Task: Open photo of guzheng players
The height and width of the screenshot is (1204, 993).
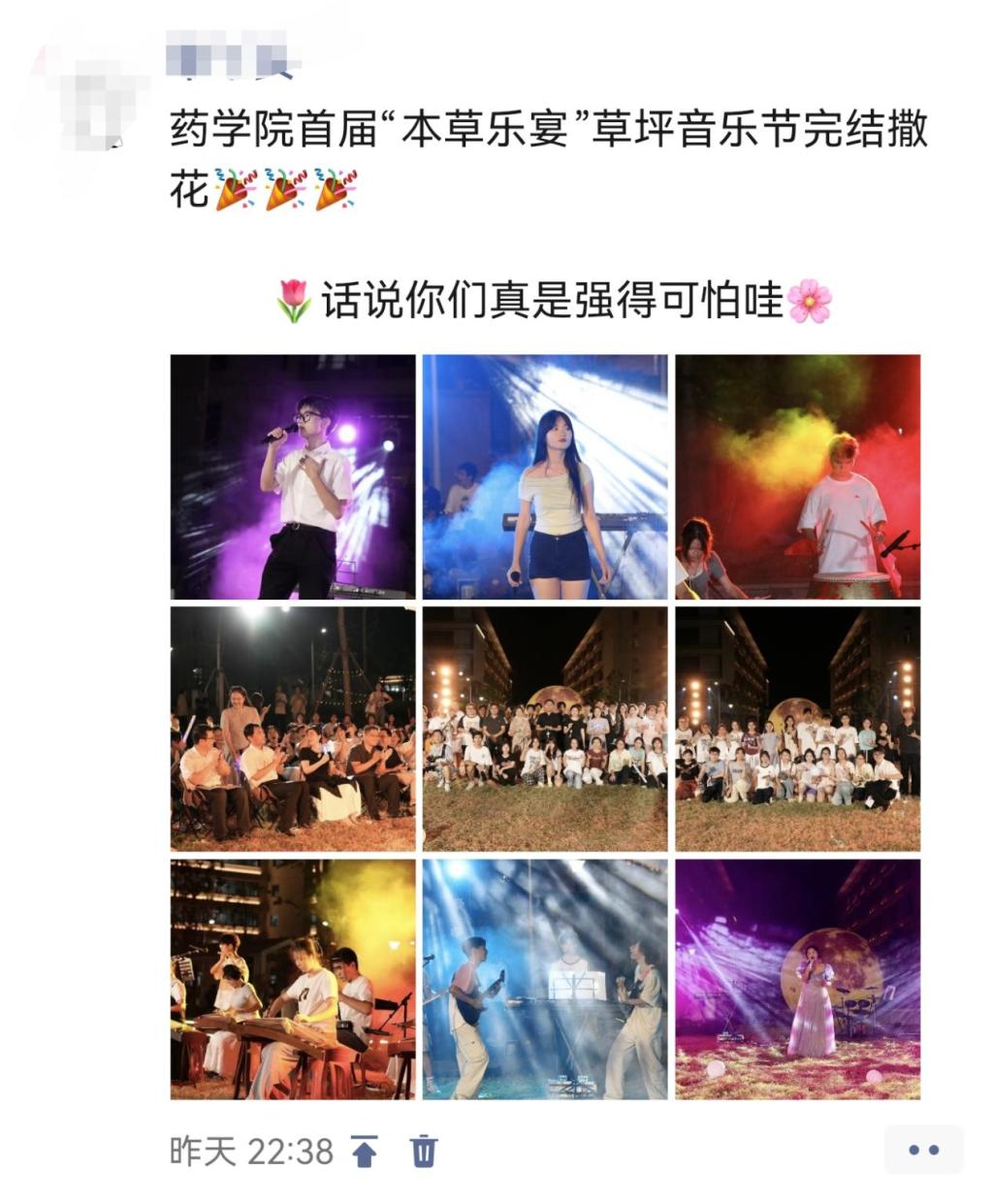Action: tap(293, 979)
